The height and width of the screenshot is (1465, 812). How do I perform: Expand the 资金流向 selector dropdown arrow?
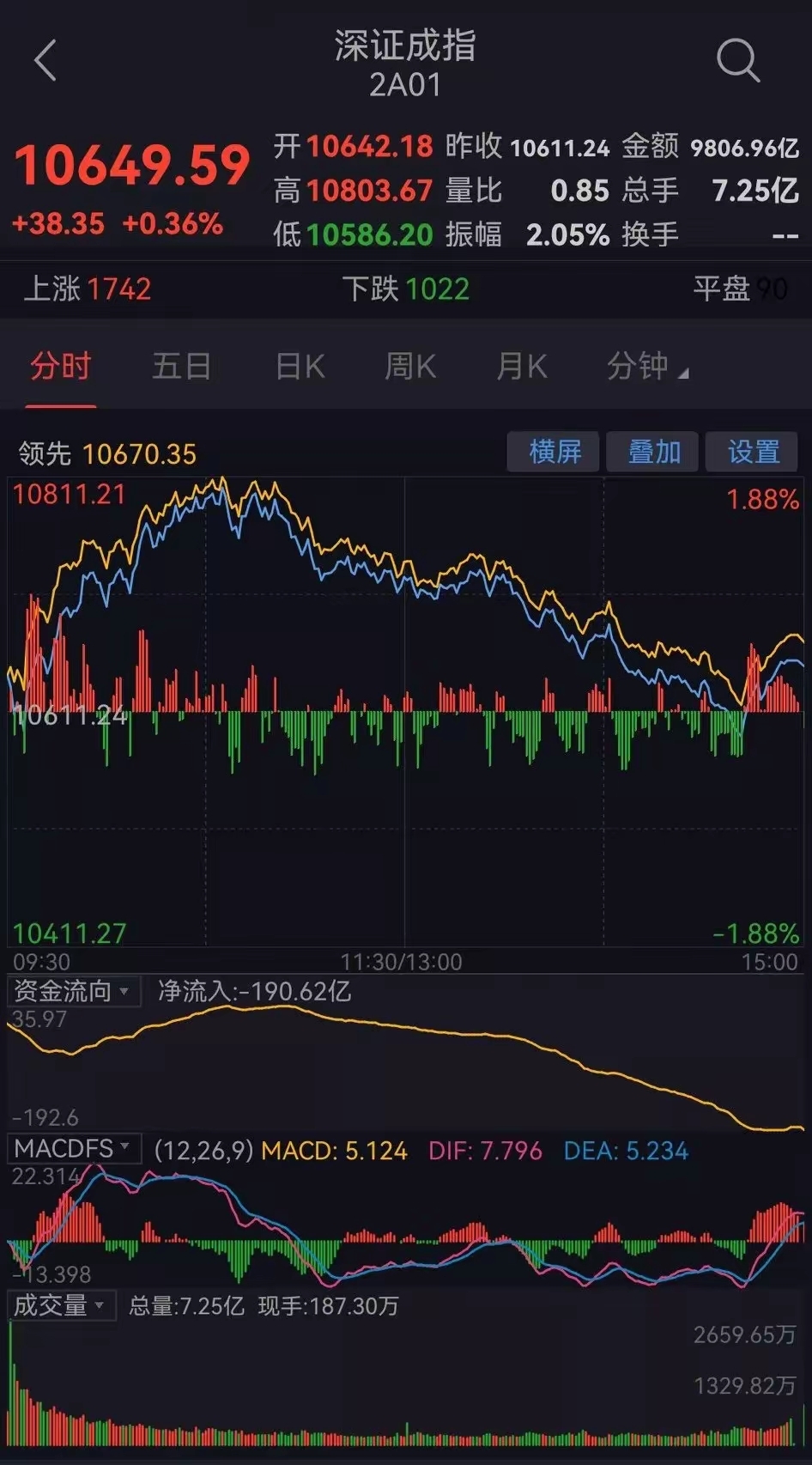click(x=127, y=990)
